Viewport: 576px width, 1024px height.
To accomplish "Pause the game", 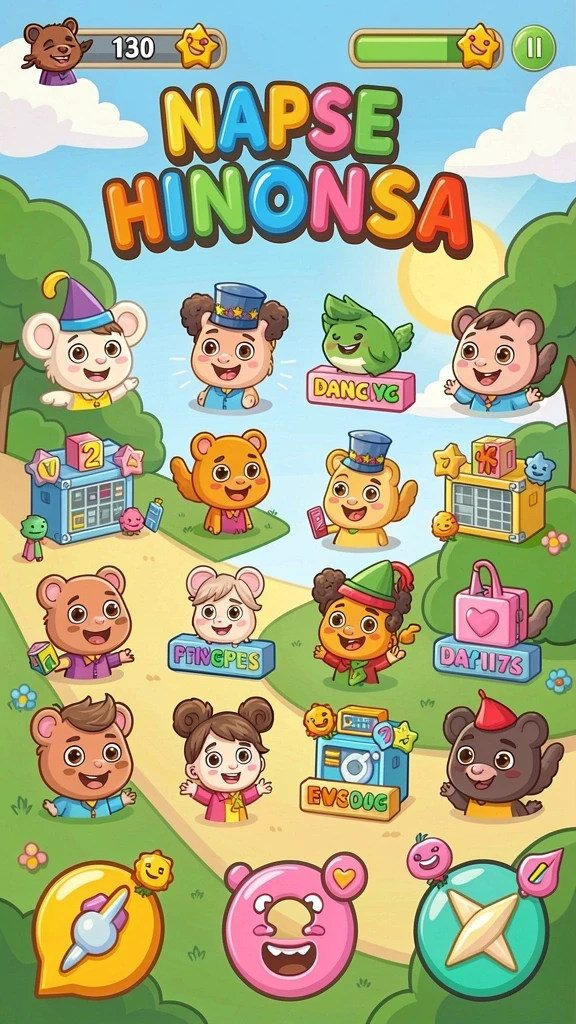I will click(x=534, y=48).
